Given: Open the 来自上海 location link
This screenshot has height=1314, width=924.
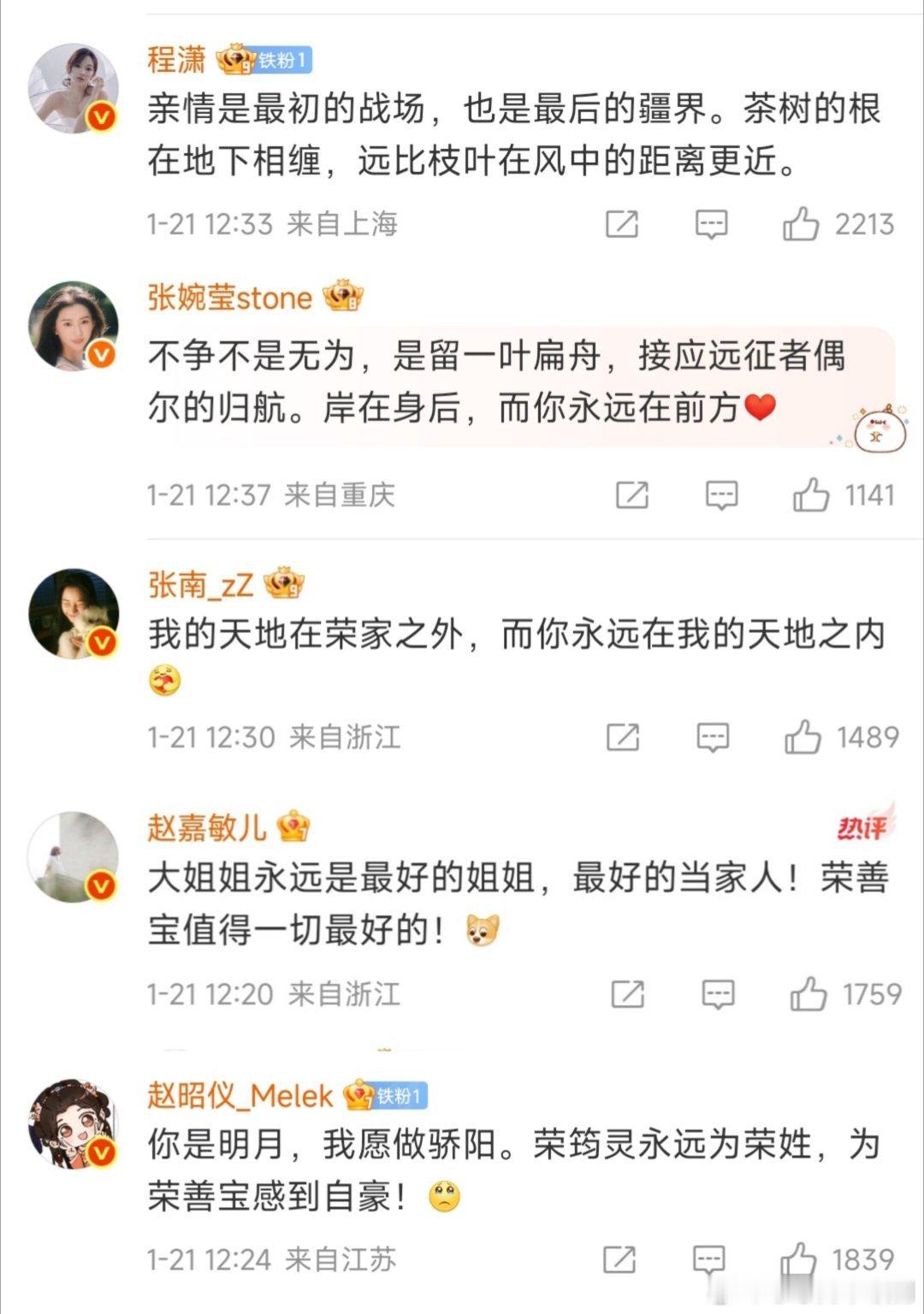Looking at the screenshot, I should (341, 224).
